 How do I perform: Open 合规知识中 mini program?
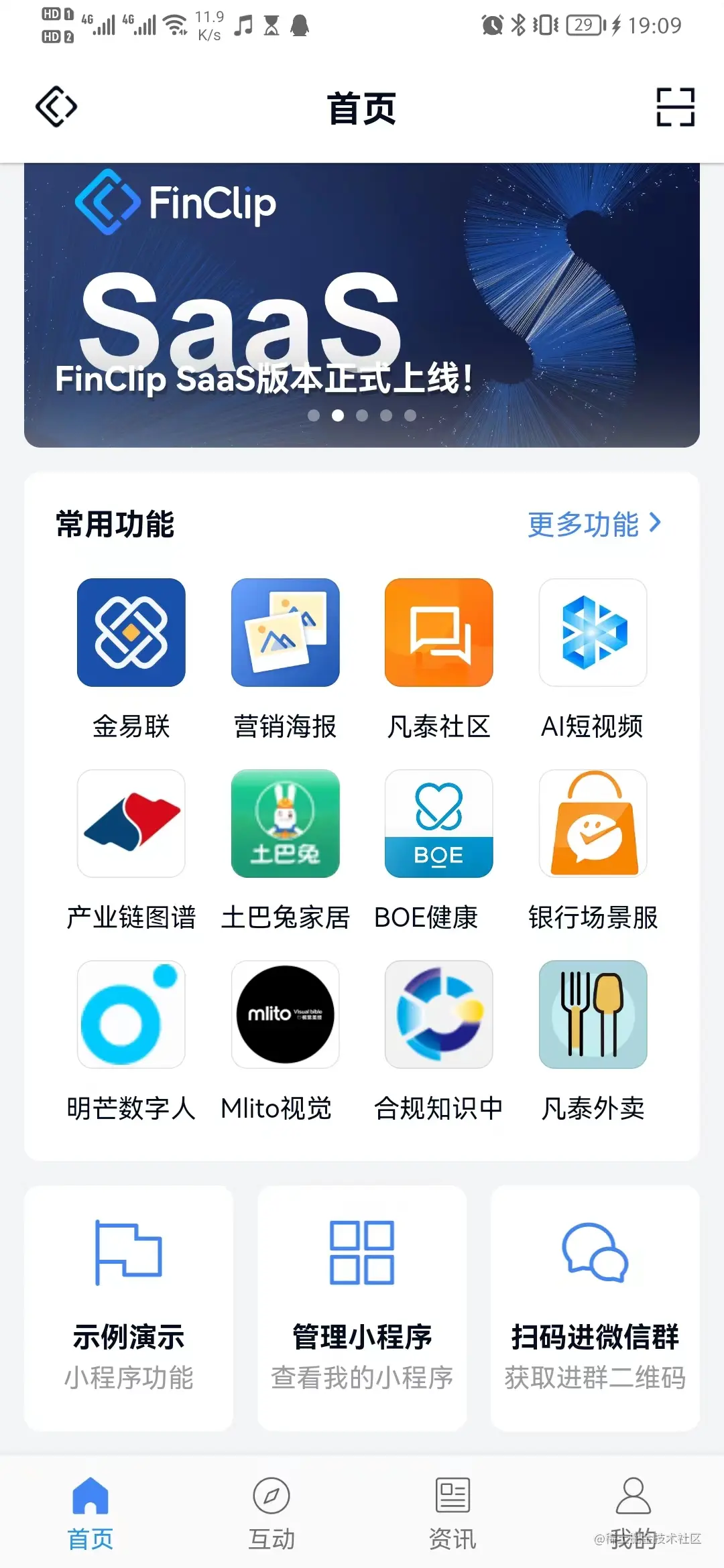pyautogui.click(x=439, y=1014)
